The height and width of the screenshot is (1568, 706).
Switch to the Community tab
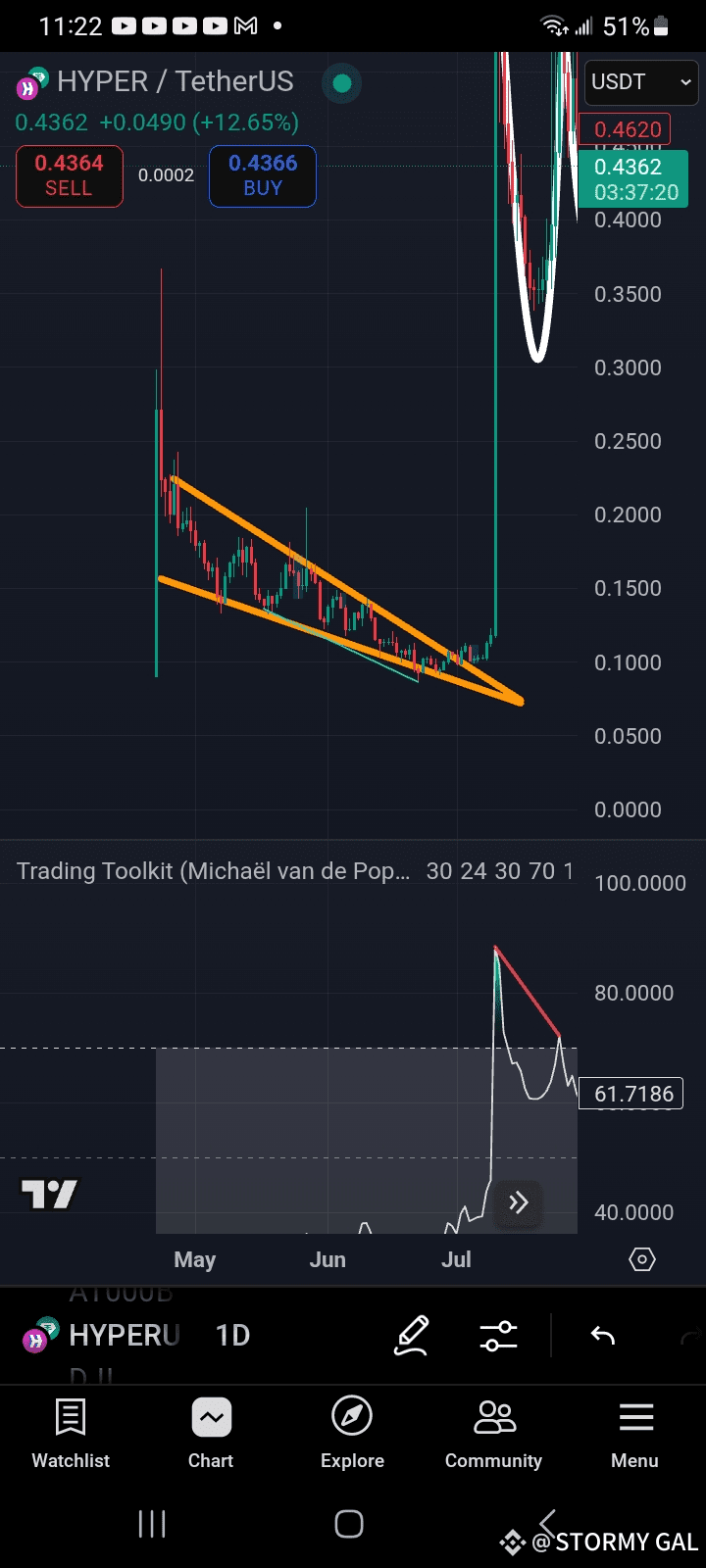click(493, 1434)
